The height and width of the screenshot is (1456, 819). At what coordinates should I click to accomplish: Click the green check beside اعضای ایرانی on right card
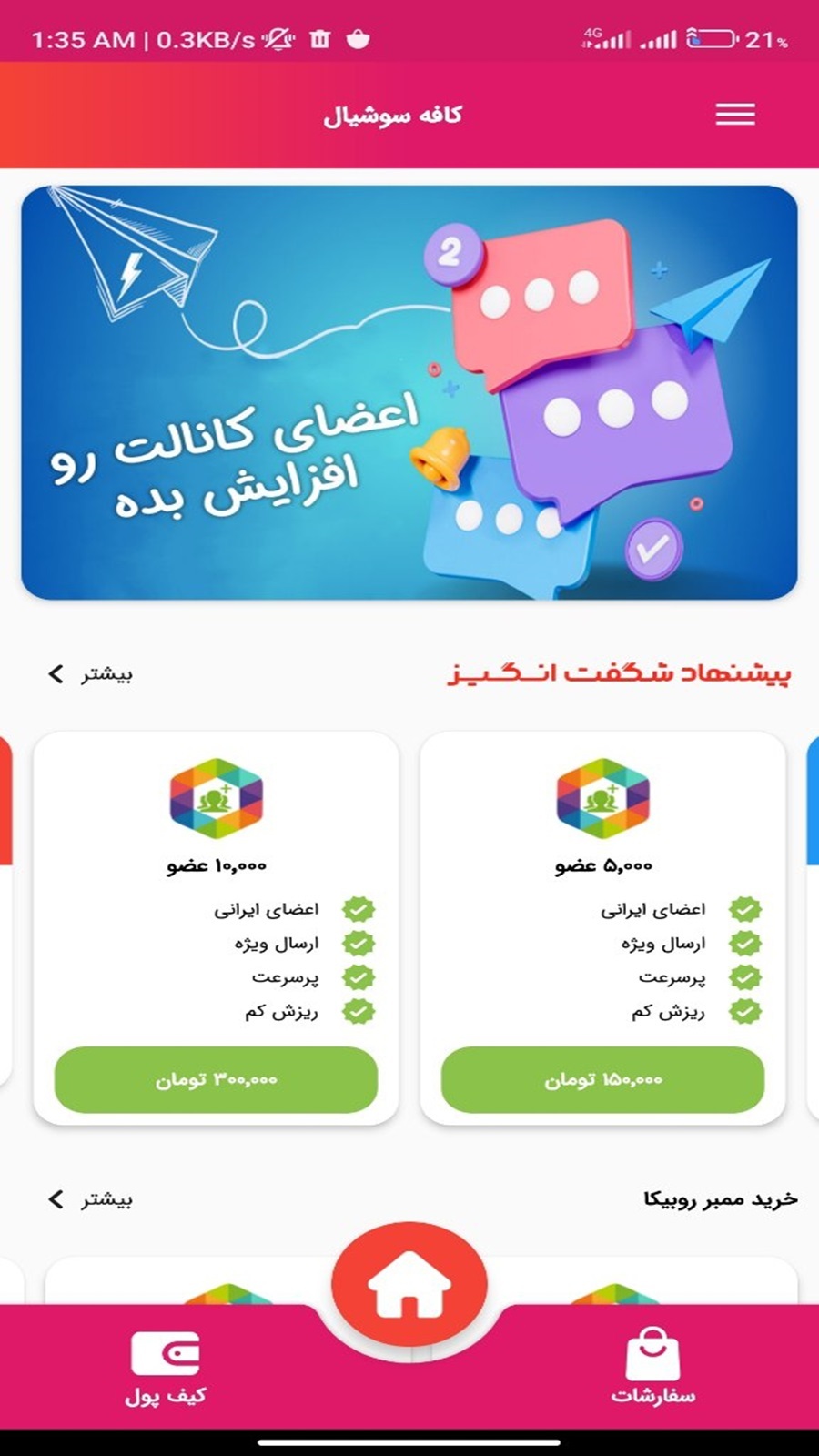pyautogui.click(x=744, y=908)
